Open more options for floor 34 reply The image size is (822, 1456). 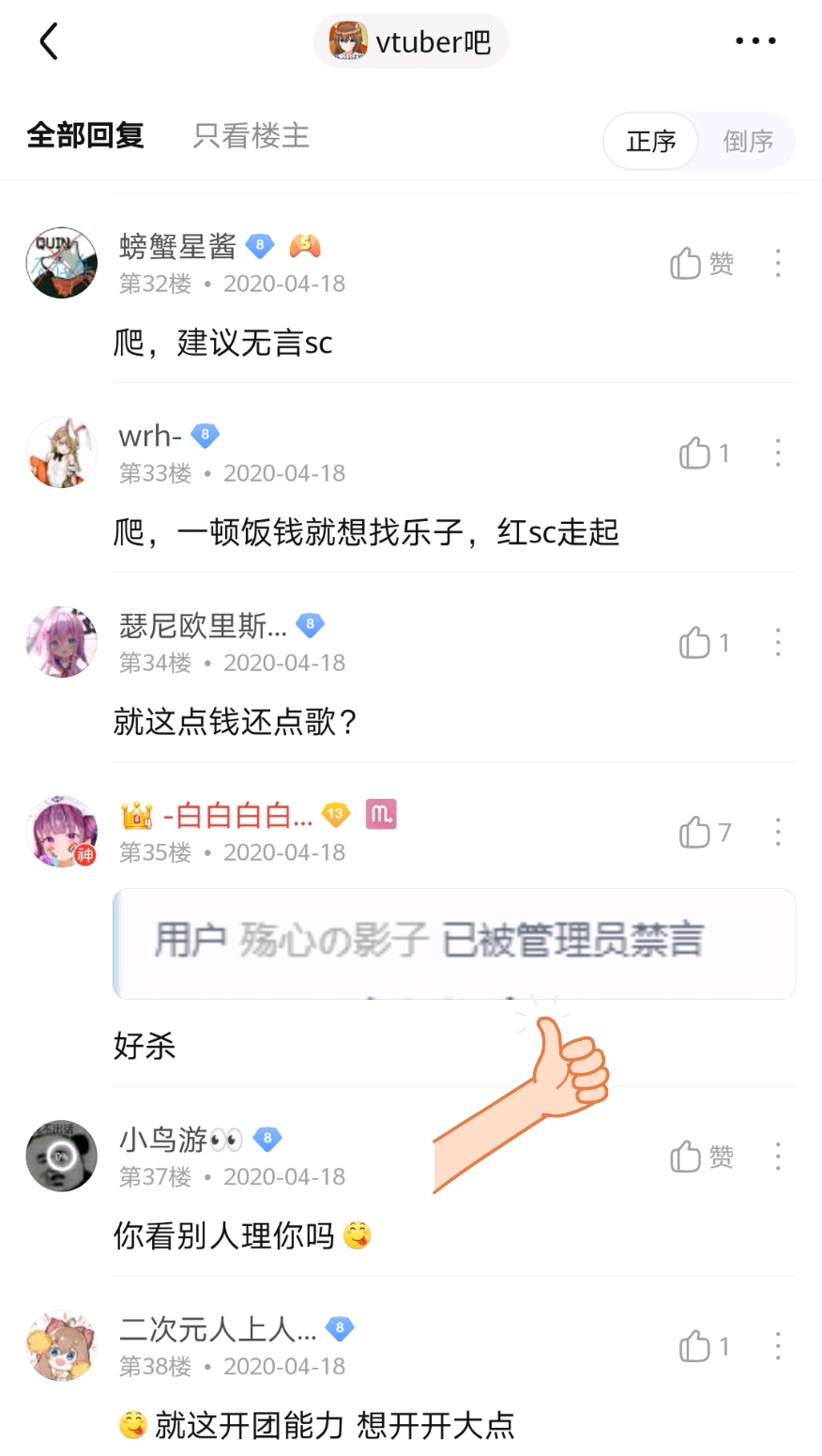pos(778,643)
